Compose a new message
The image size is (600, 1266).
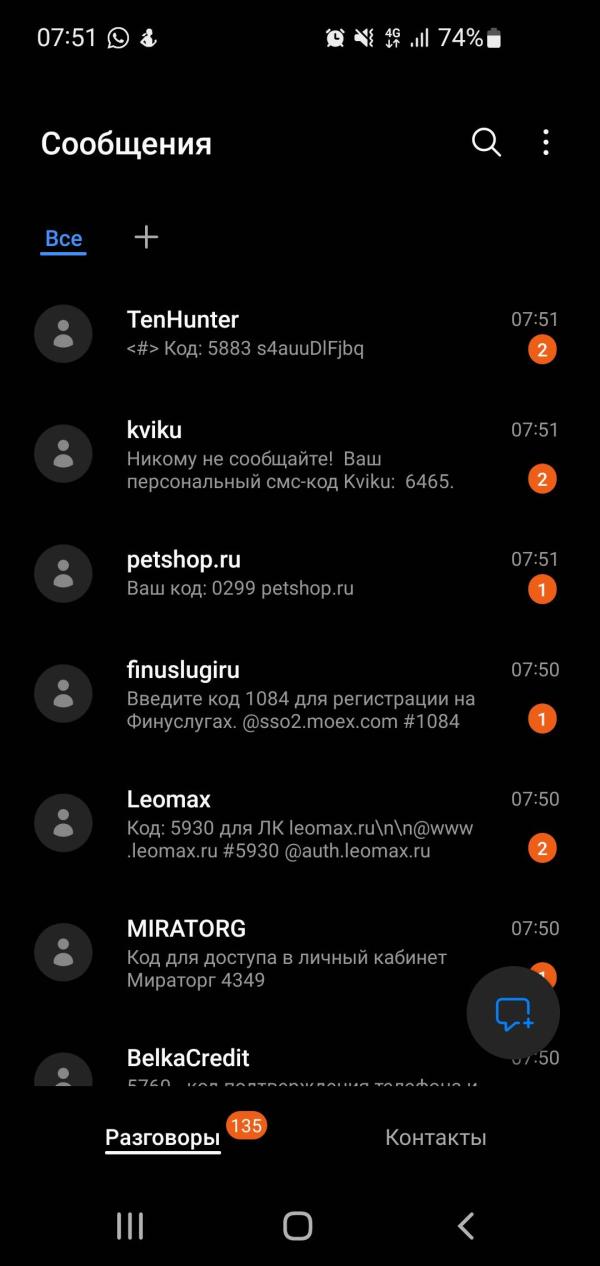click(513, 1013)
